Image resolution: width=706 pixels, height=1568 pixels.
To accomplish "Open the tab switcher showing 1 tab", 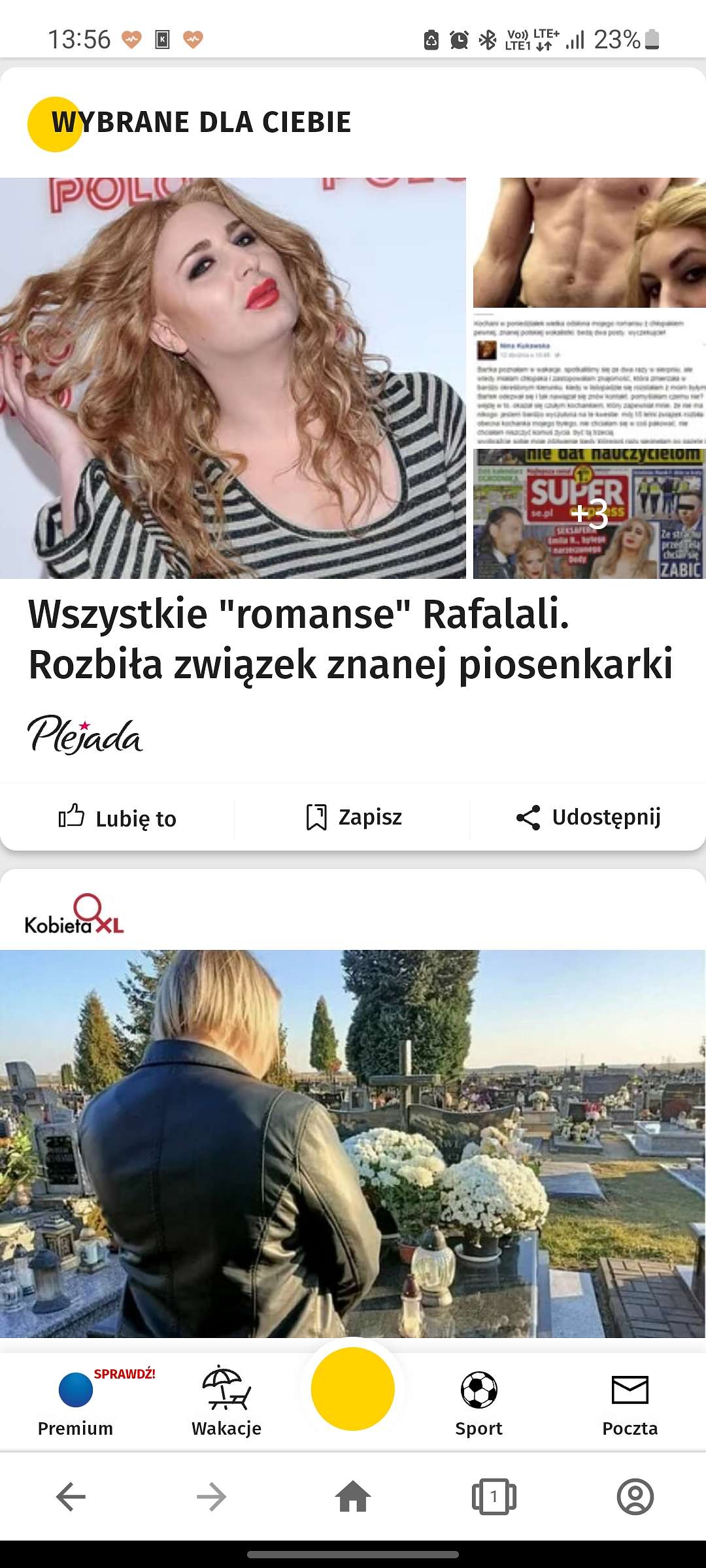I will click(x=494, y=1497).
